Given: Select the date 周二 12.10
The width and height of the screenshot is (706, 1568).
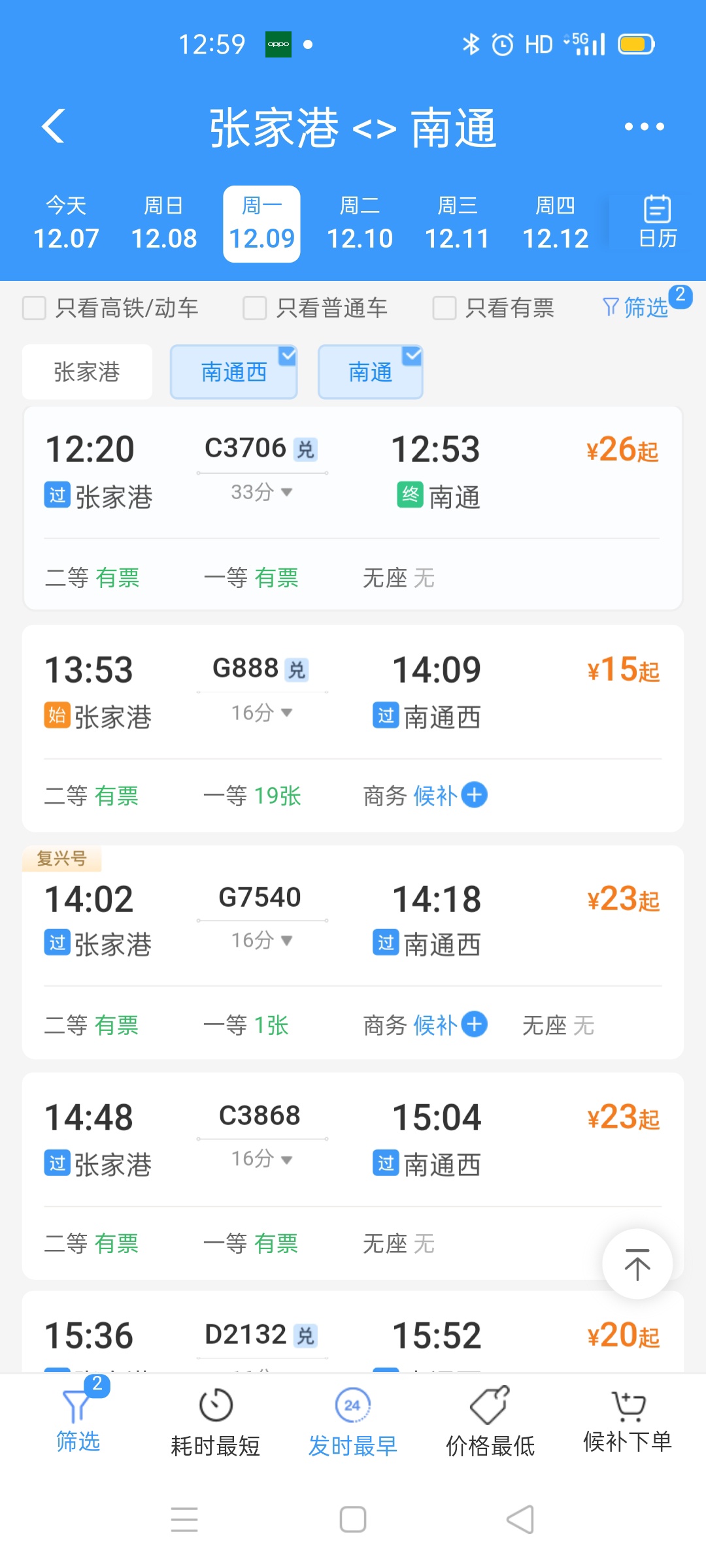Looking at the screenshot, I should (x=360, y=223).
